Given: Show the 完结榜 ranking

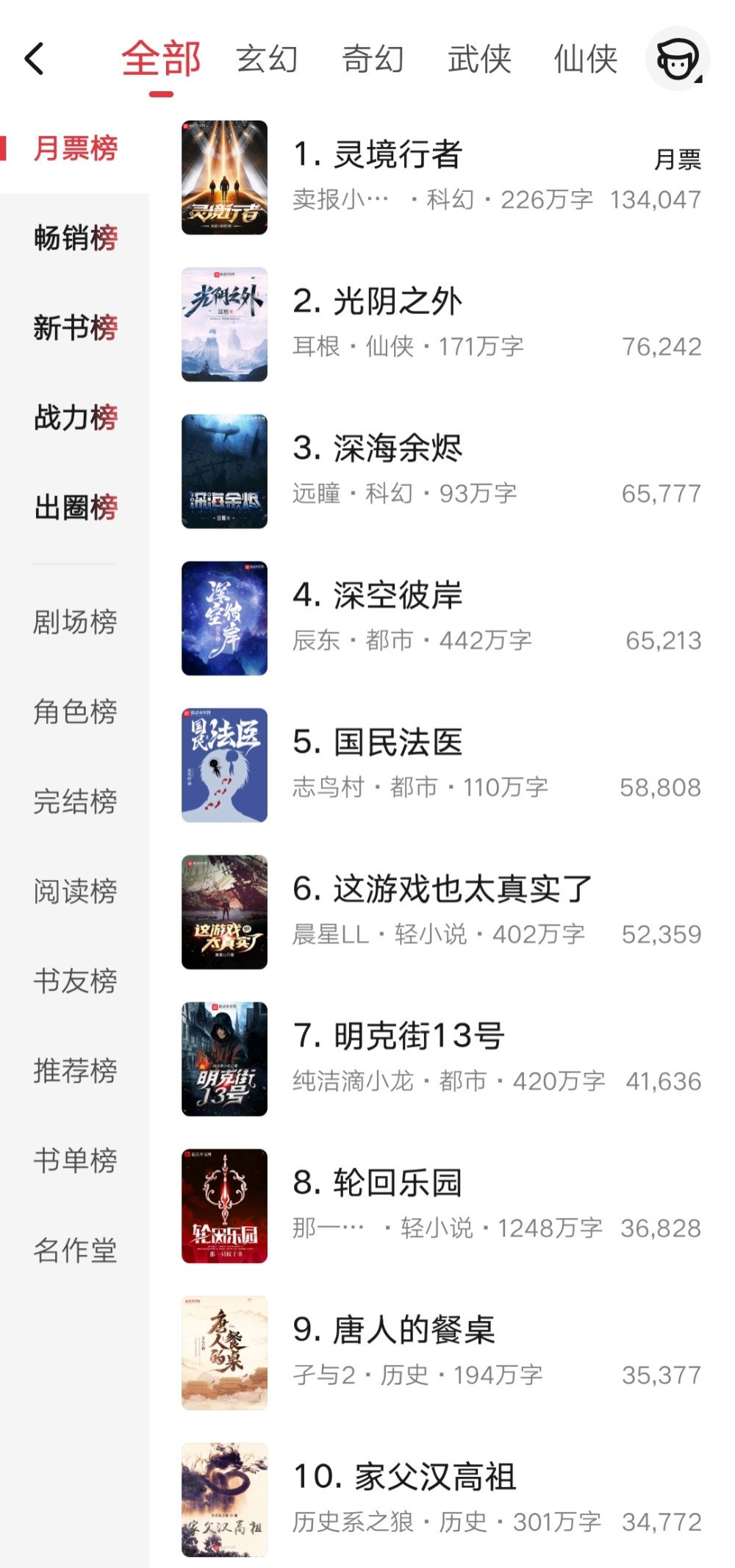Looking at the screenshot, I should (x=75, y=801).
